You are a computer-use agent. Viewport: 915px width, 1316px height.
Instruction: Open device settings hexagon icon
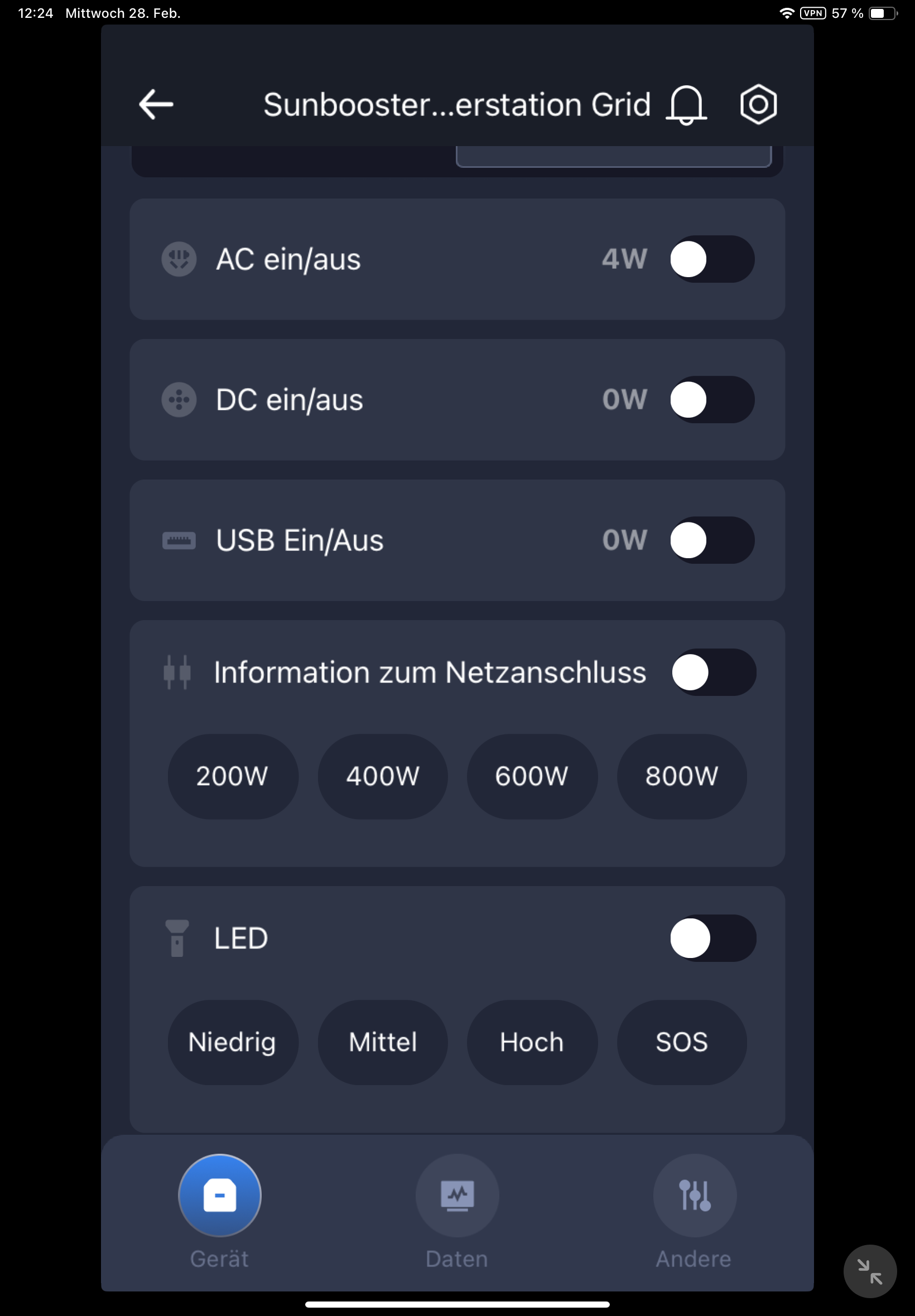[x=758, y=104]
